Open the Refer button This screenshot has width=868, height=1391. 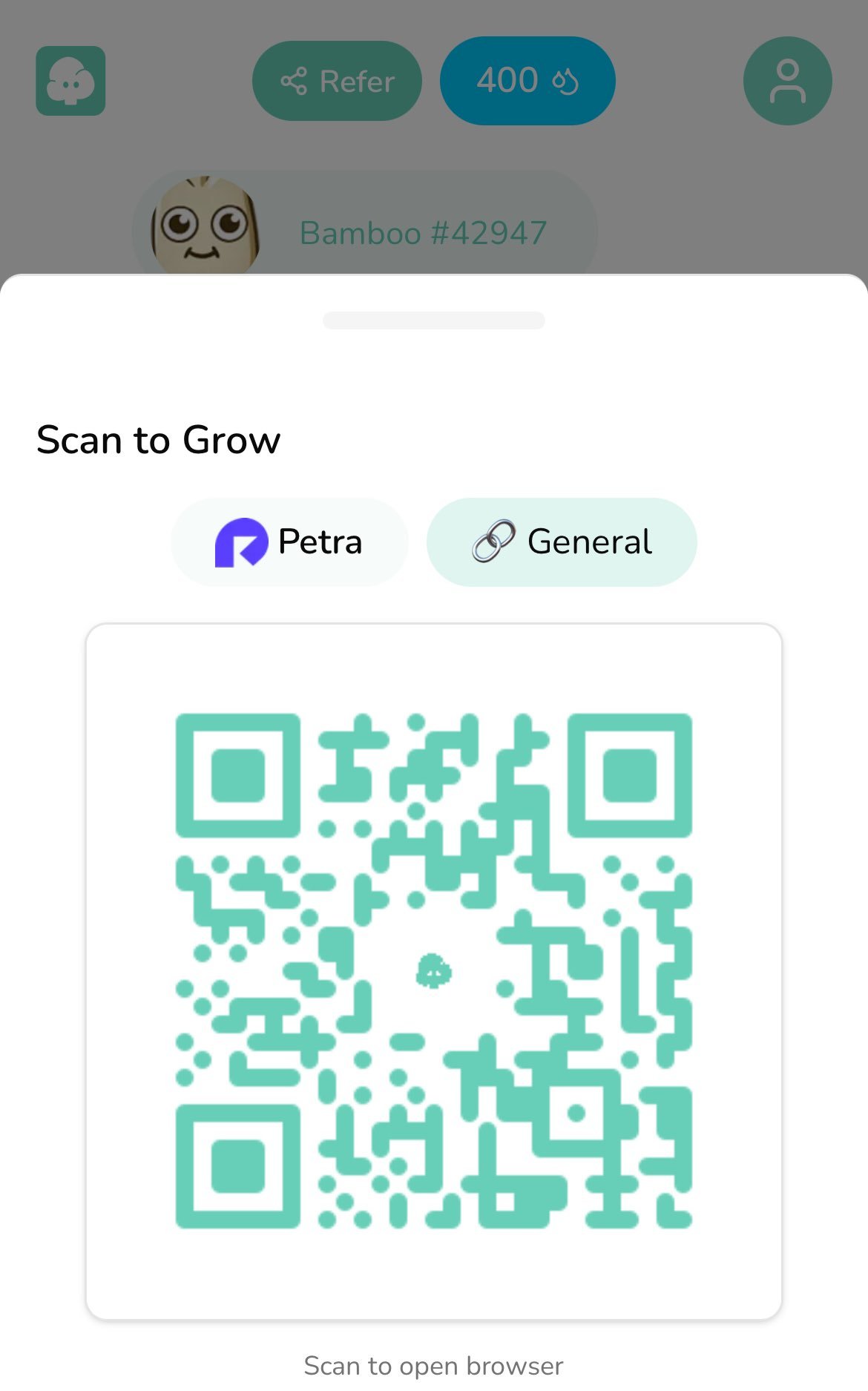click(337, 81)
